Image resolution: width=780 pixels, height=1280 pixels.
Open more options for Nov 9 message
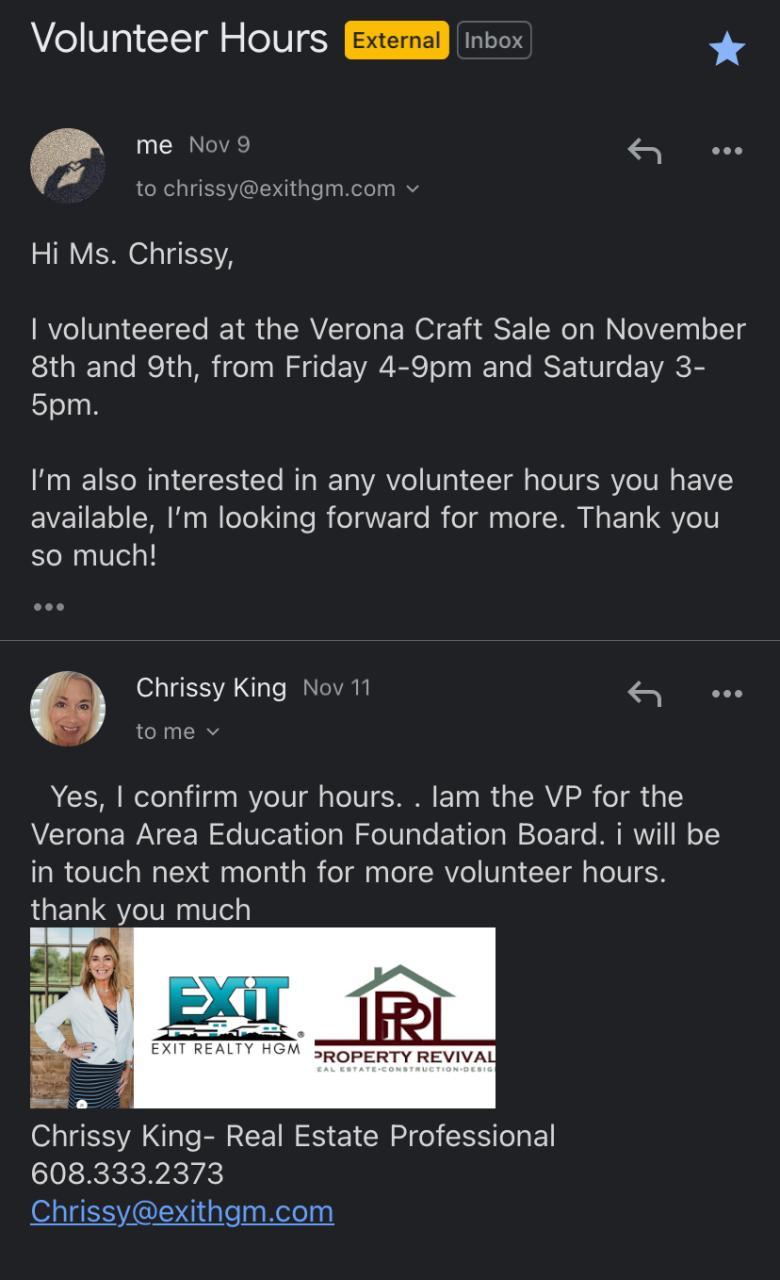[727, 151]
